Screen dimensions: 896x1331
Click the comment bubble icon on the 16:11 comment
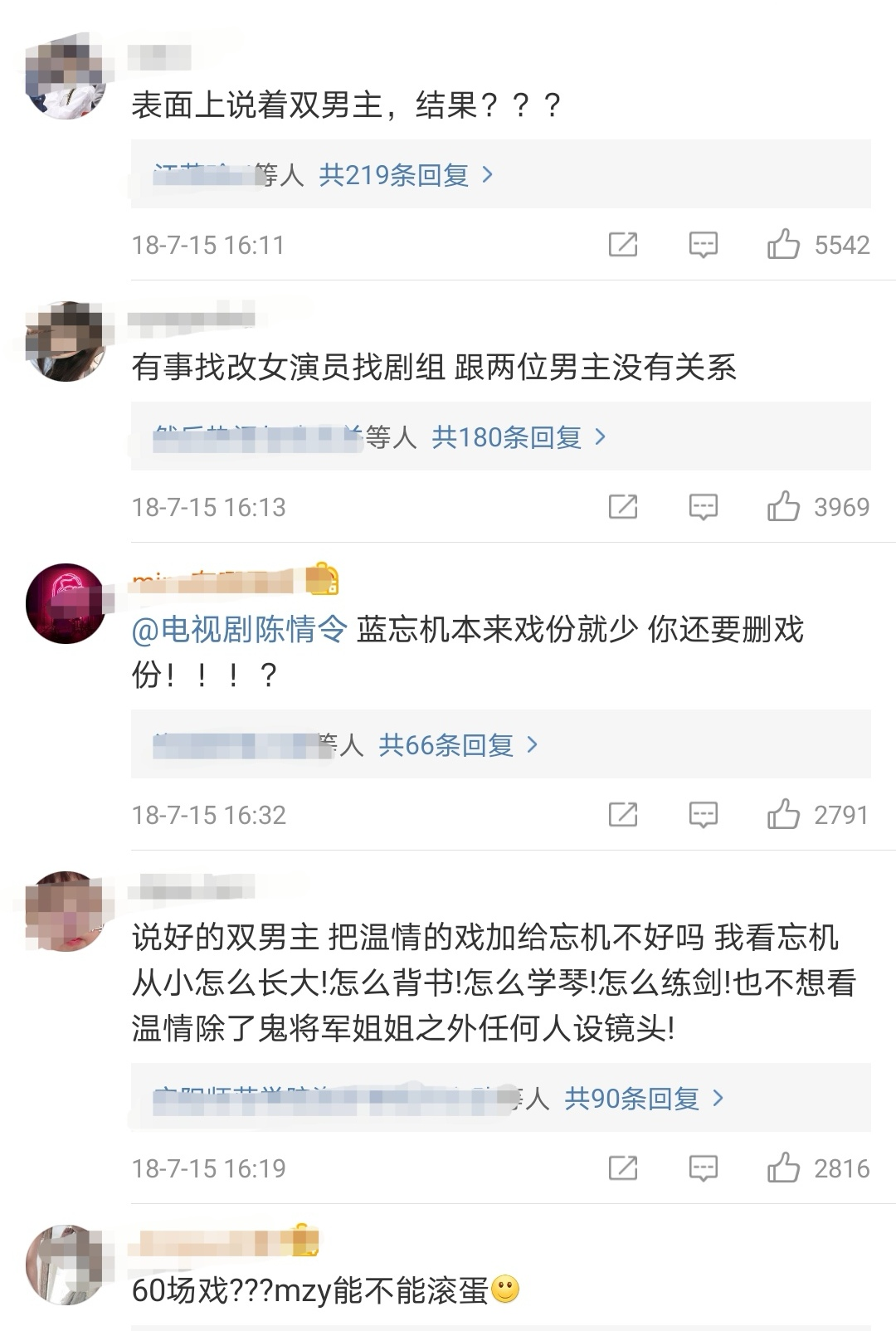(x=703, y=245)
